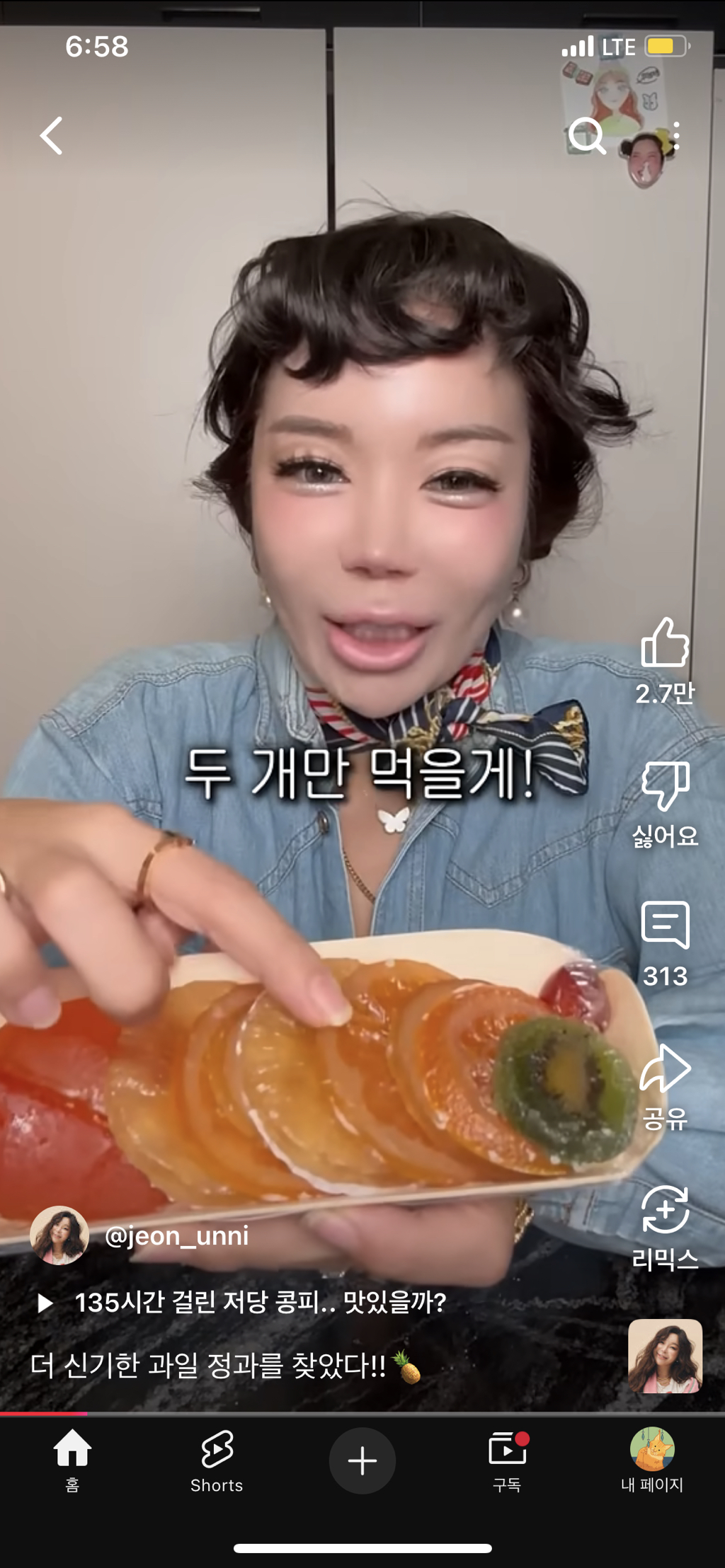Screen dimensions: 725x1568
Task: Go to the 홈 tab
Action: (72, 1459)
